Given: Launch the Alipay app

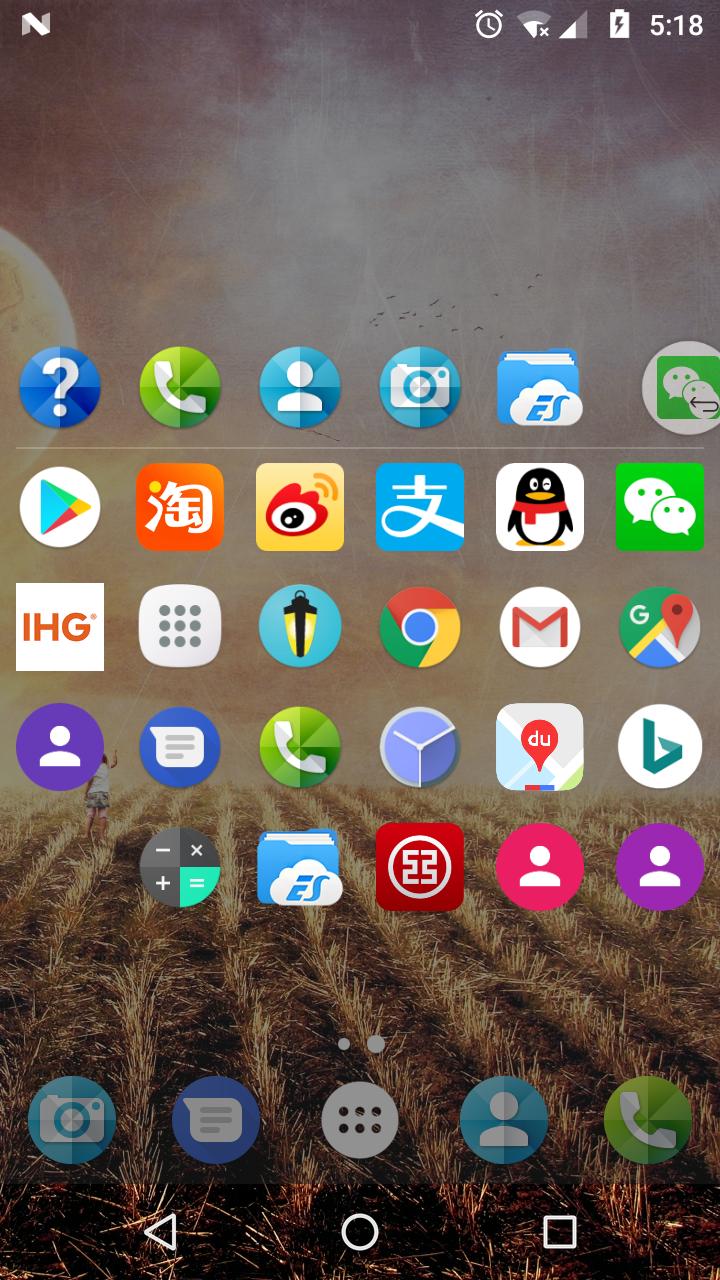Looking at the screenshot, I should click(x=420, y=507).
